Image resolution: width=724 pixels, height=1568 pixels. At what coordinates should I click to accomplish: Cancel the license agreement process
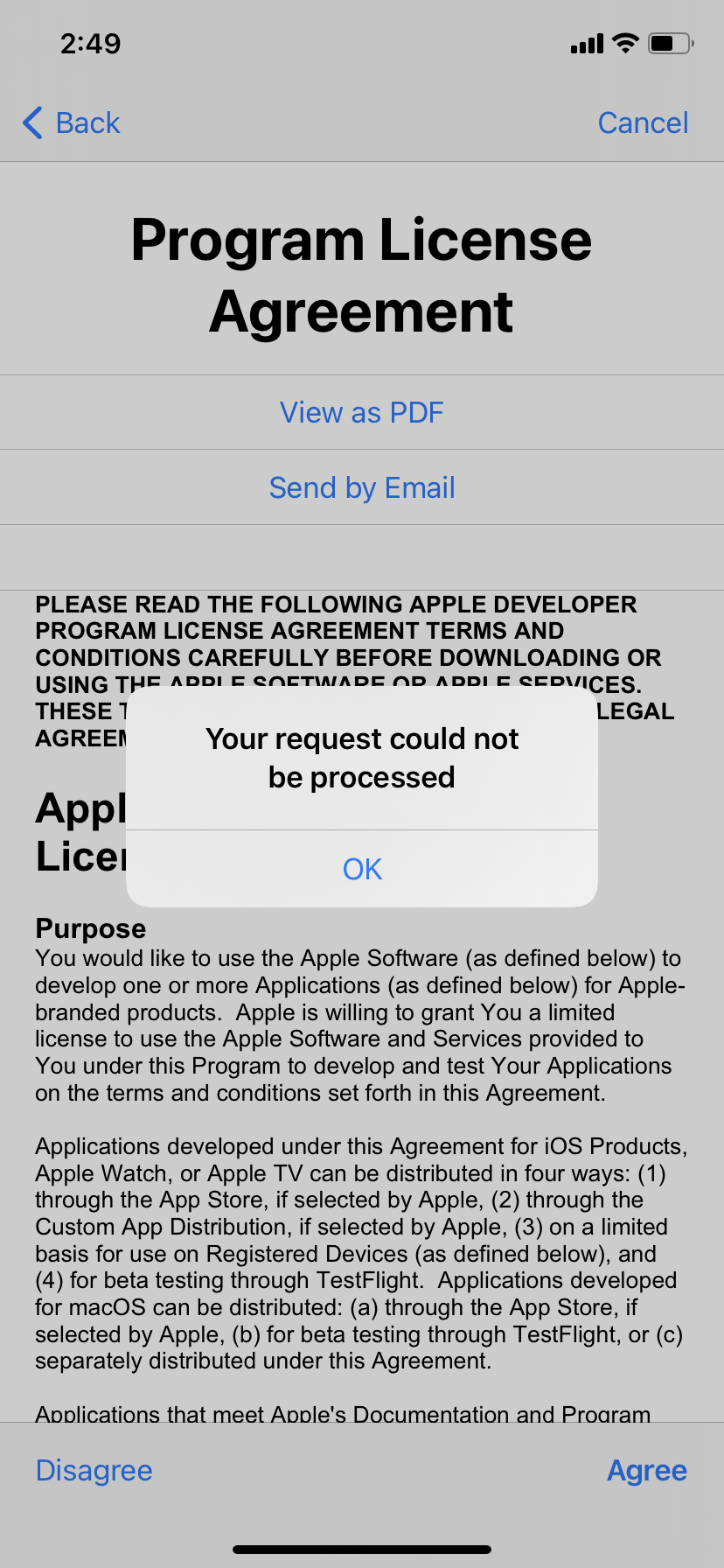(643, 123)
